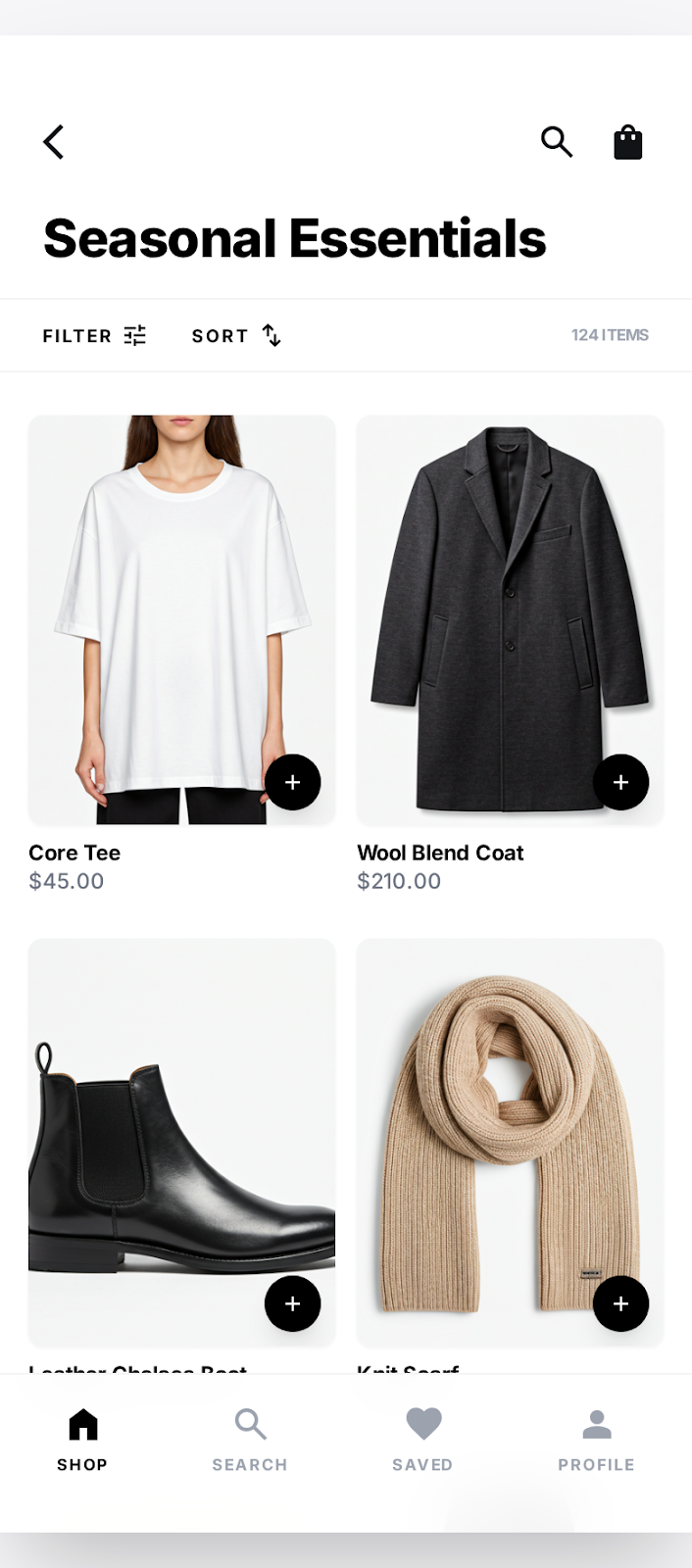
Task: Open search from the top bar
Action: coord(556,142)
